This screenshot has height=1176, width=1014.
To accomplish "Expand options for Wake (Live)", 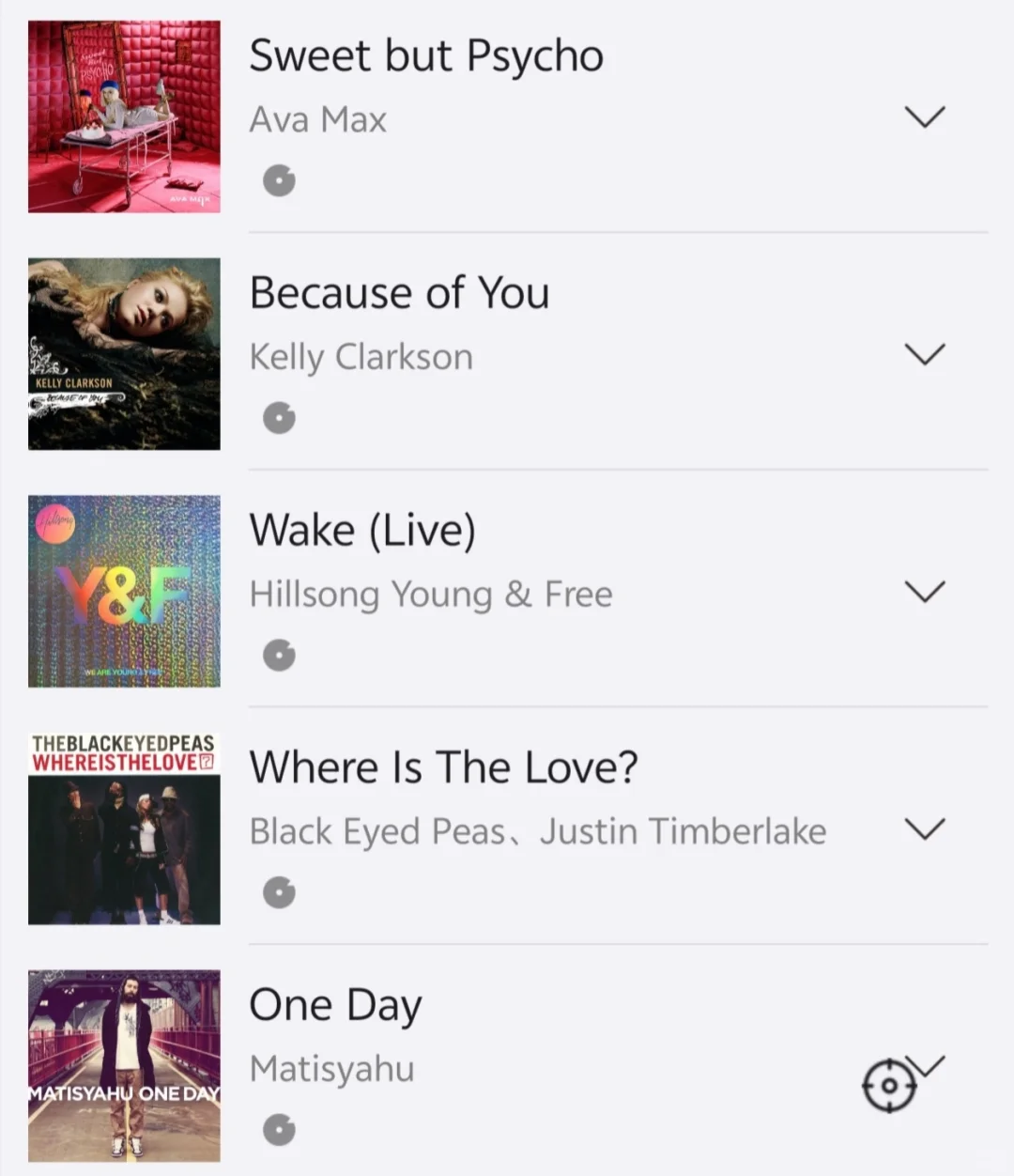I will tap(924, 592).
